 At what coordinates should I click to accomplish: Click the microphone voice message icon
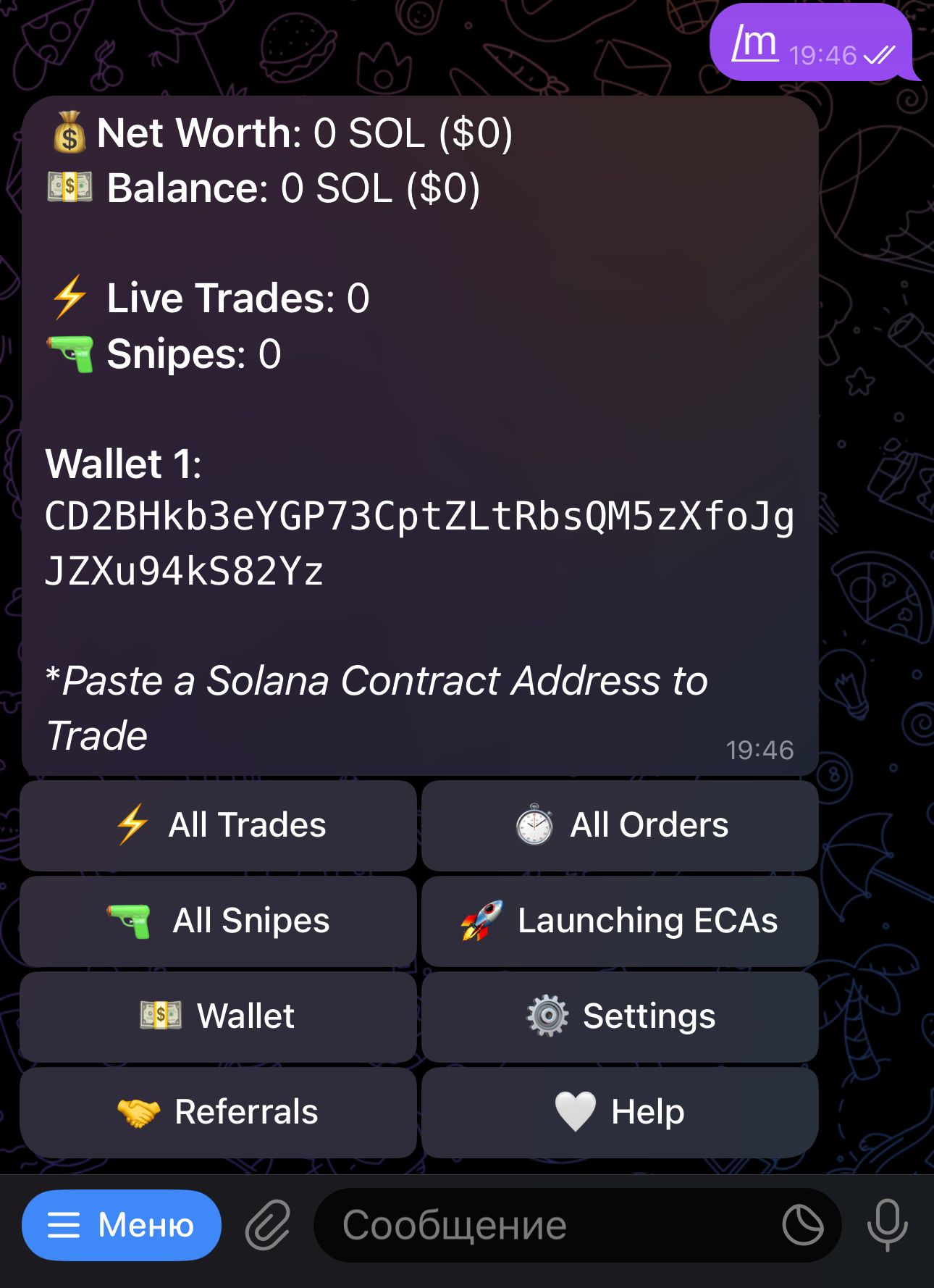(x=886, y=1224)
